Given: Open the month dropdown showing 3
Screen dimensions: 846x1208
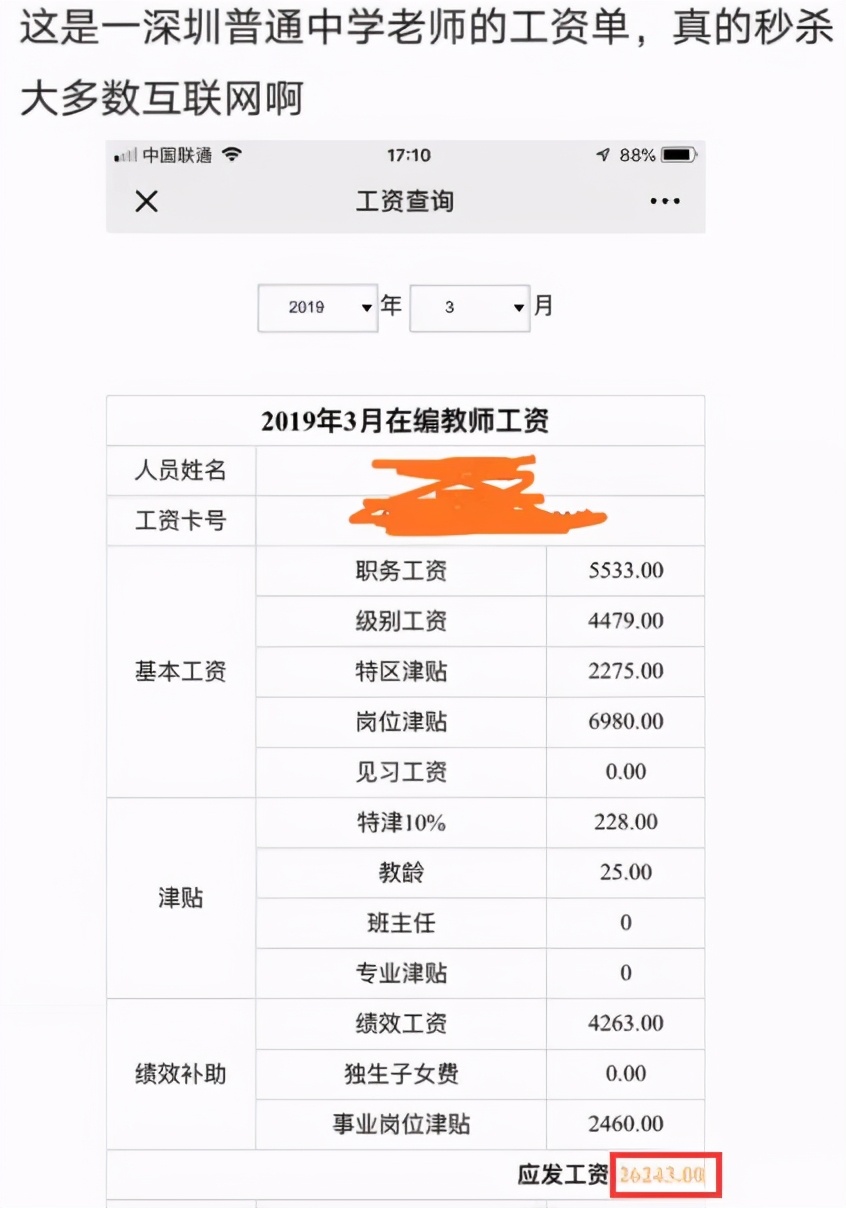Looking at the screenshot, I should click(x=469, y=308).
